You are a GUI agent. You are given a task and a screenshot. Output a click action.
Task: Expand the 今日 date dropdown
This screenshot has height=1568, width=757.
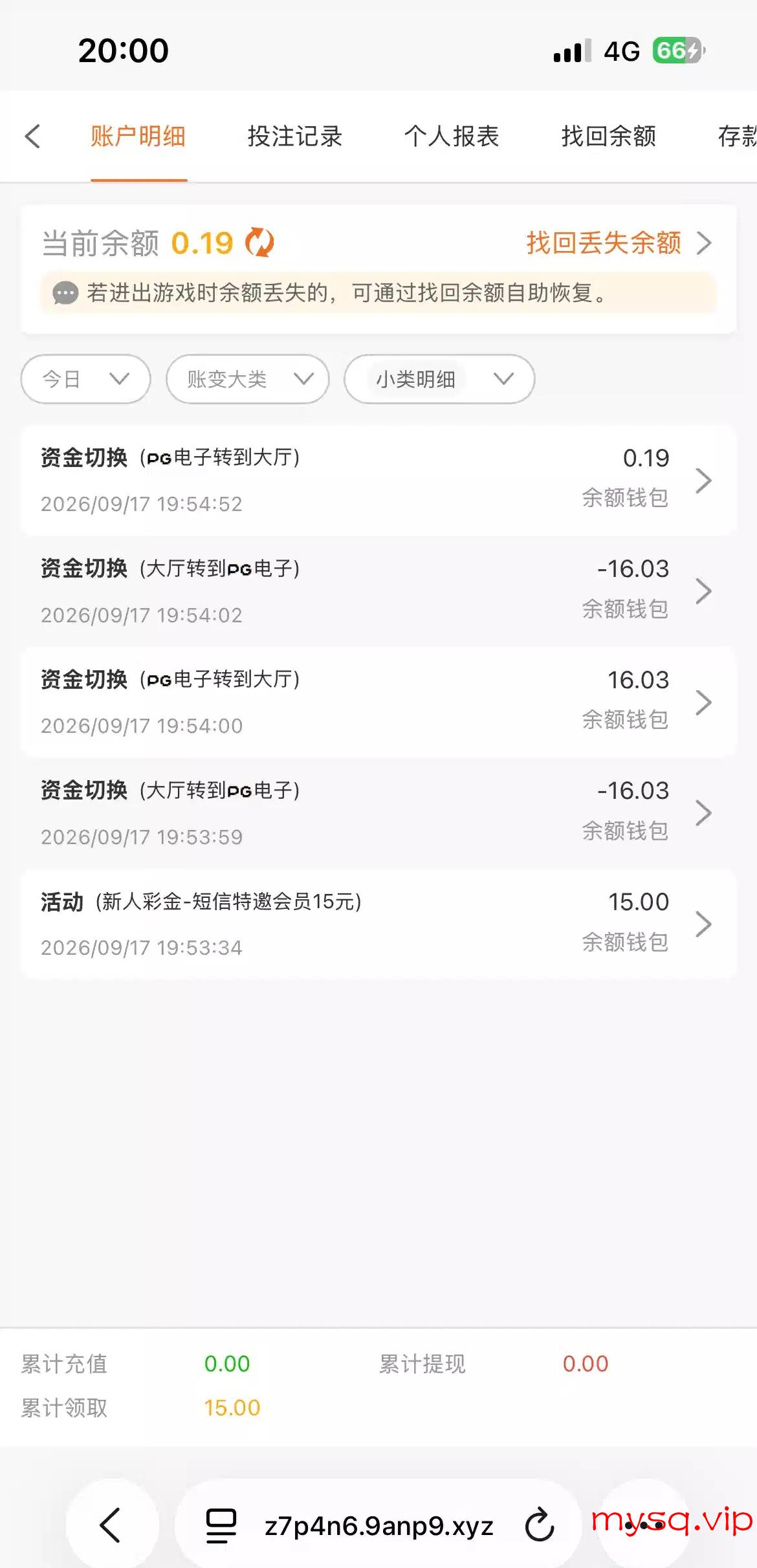click(x=86, y=379)
